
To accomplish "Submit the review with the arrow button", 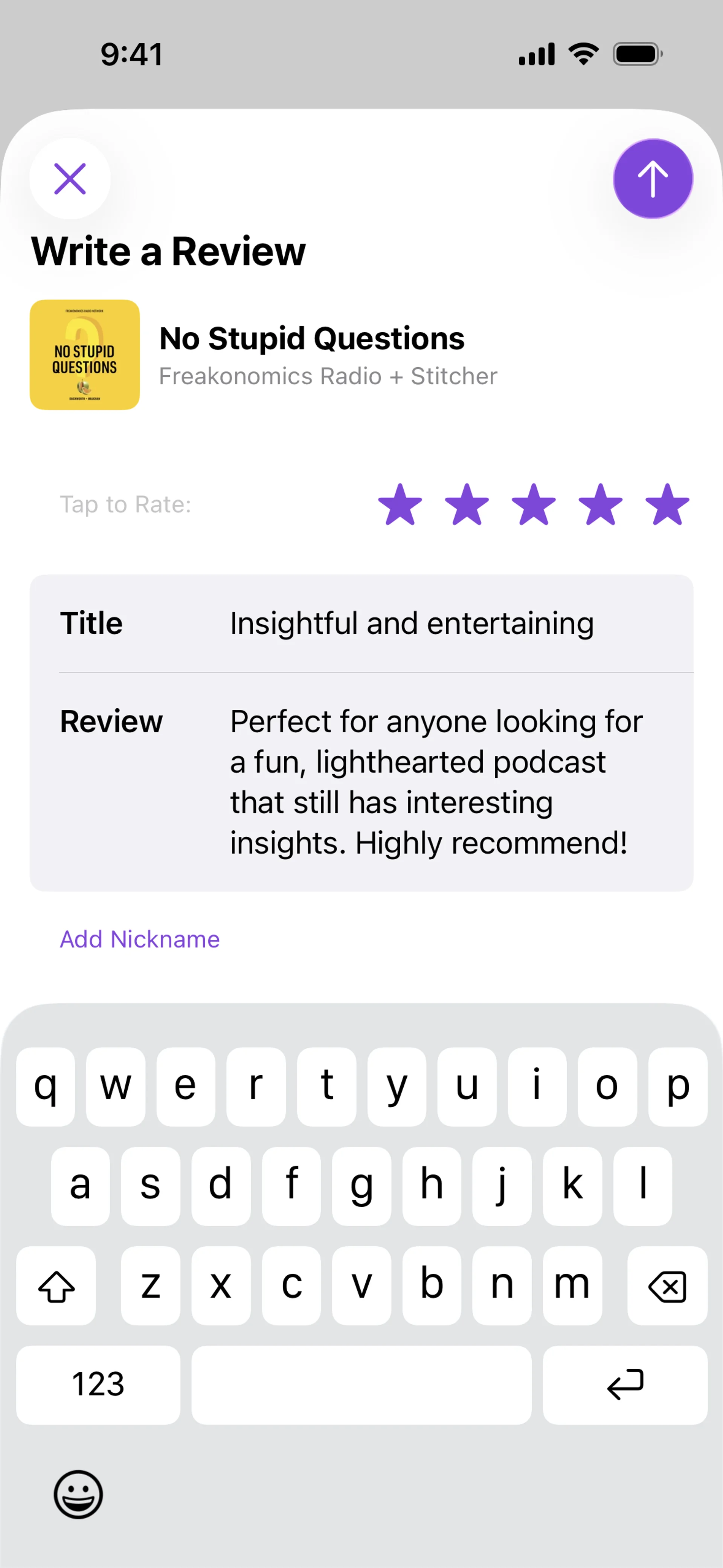I will [x=653, y=178].
